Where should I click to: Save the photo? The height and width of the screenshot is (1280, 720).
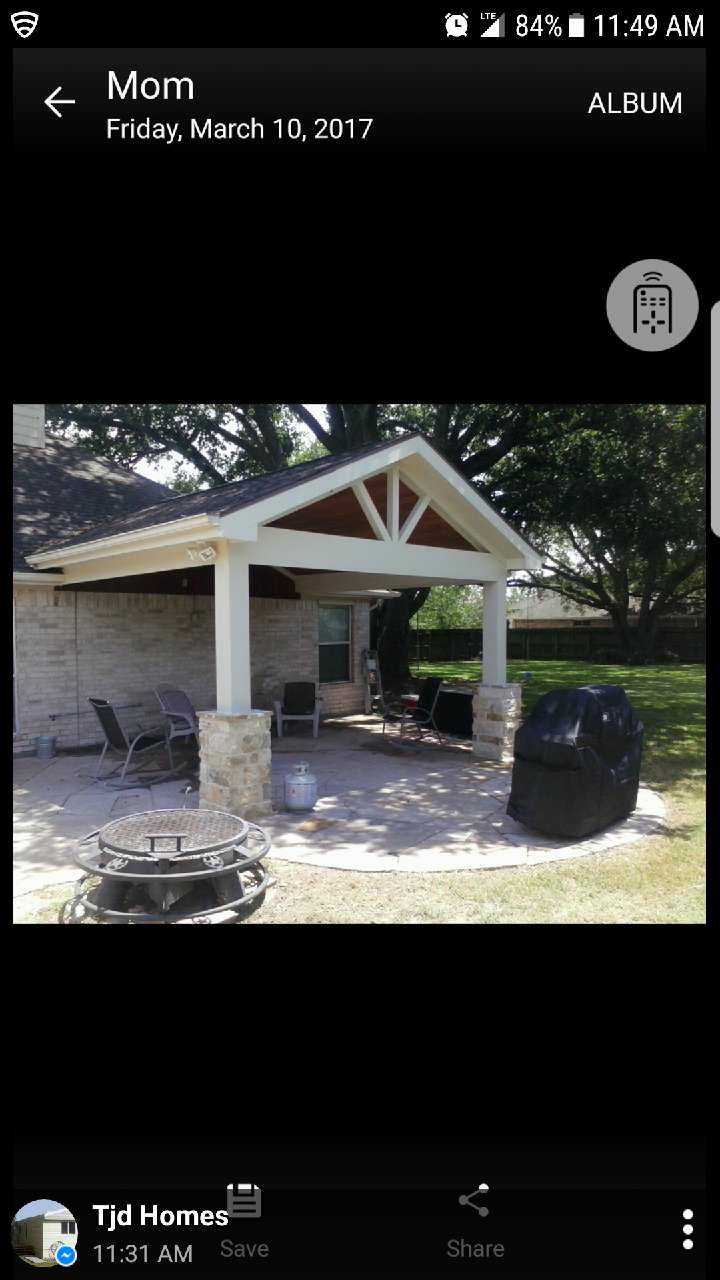point(244,1220)
